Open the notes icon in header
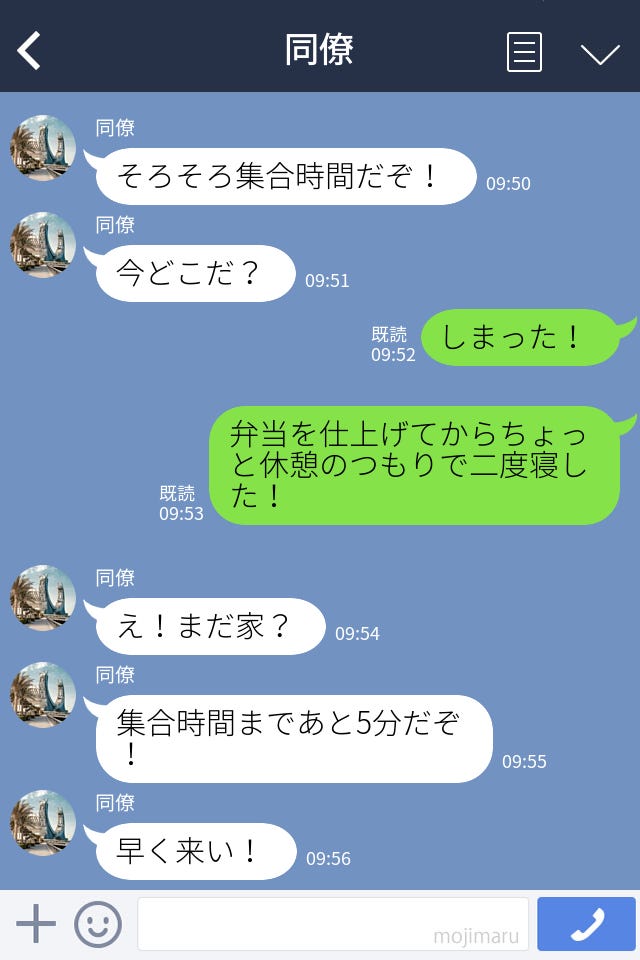This screenshot has width=640, height=960. click(x=524, y=52)
